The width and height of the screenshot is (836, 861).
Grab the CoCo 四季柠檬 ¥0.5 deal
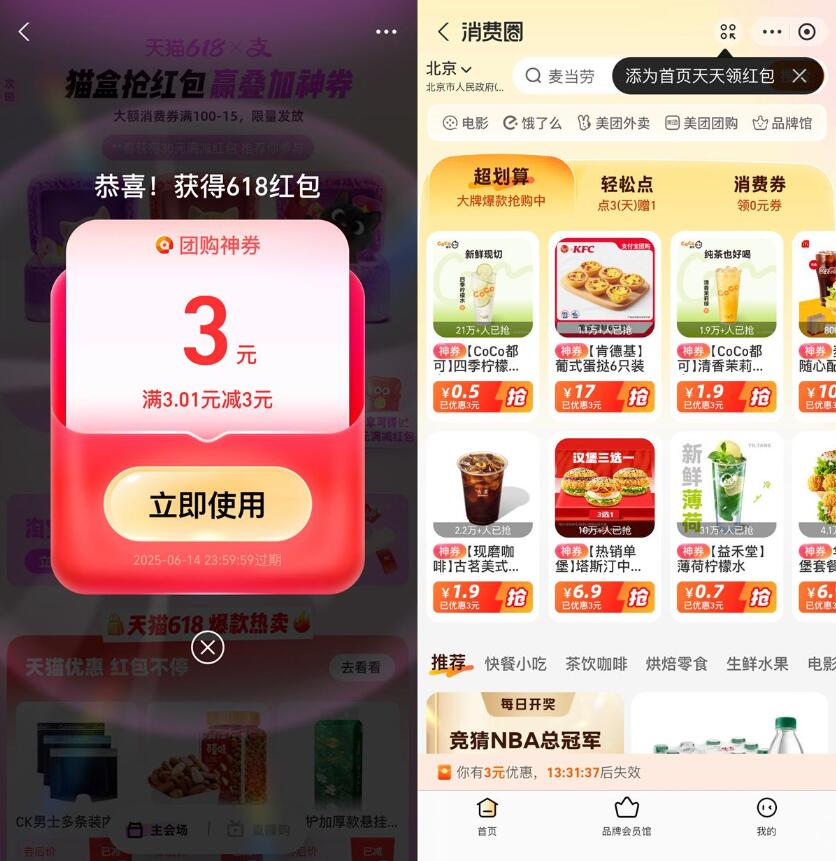(x=515, y=397)
